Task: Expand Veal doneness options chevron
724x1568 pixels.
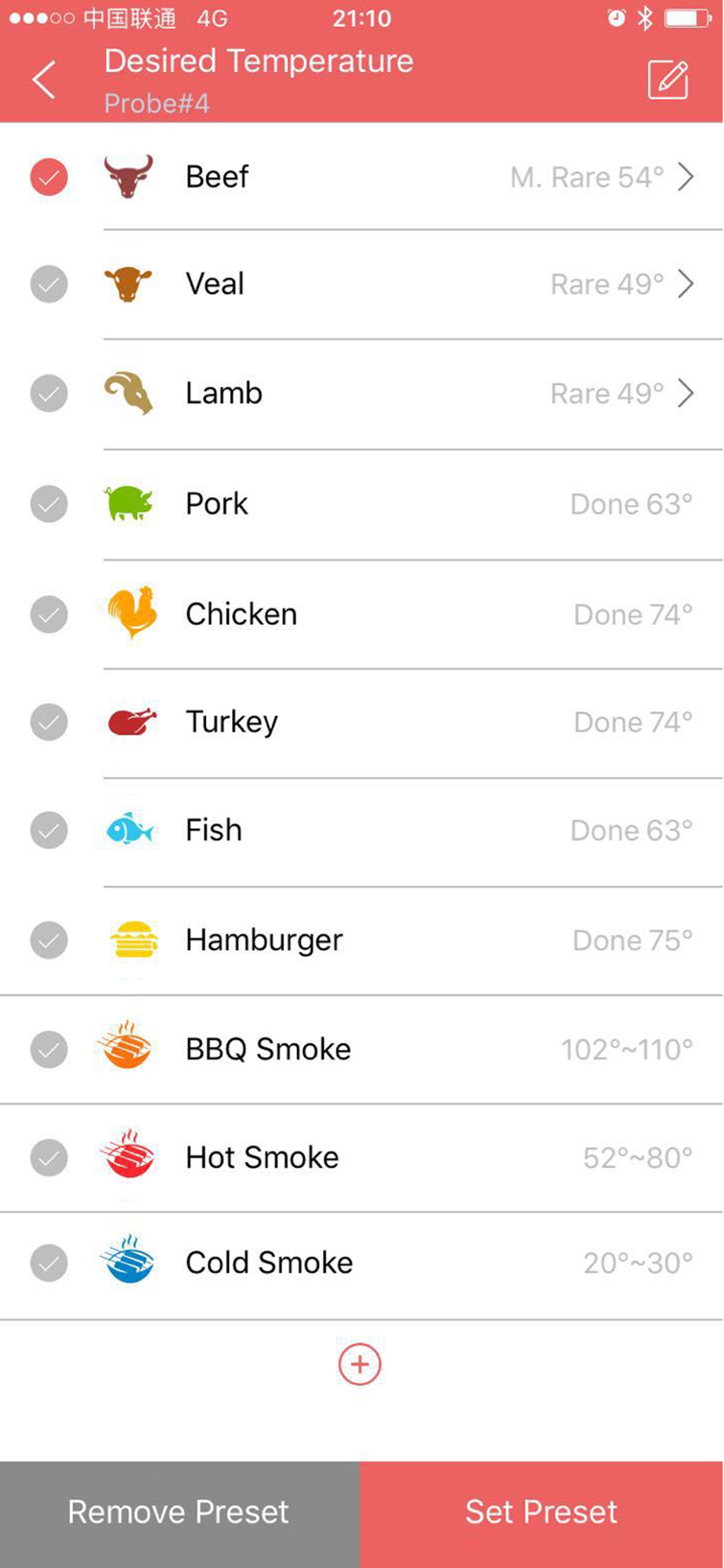Action: point(686,284)
